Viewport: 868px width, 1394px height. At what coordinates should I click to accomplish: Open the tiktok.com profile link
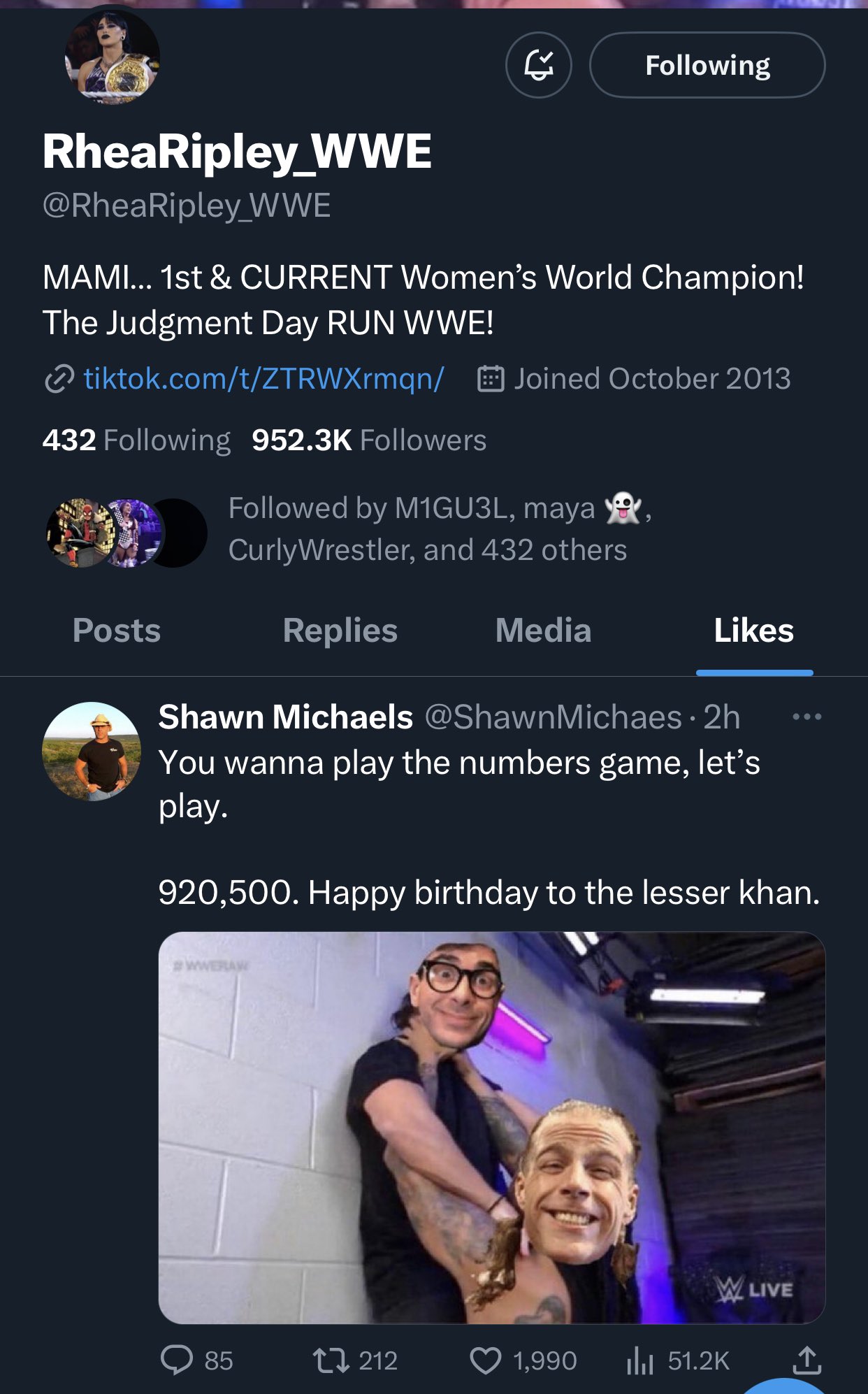click(263, 378)
